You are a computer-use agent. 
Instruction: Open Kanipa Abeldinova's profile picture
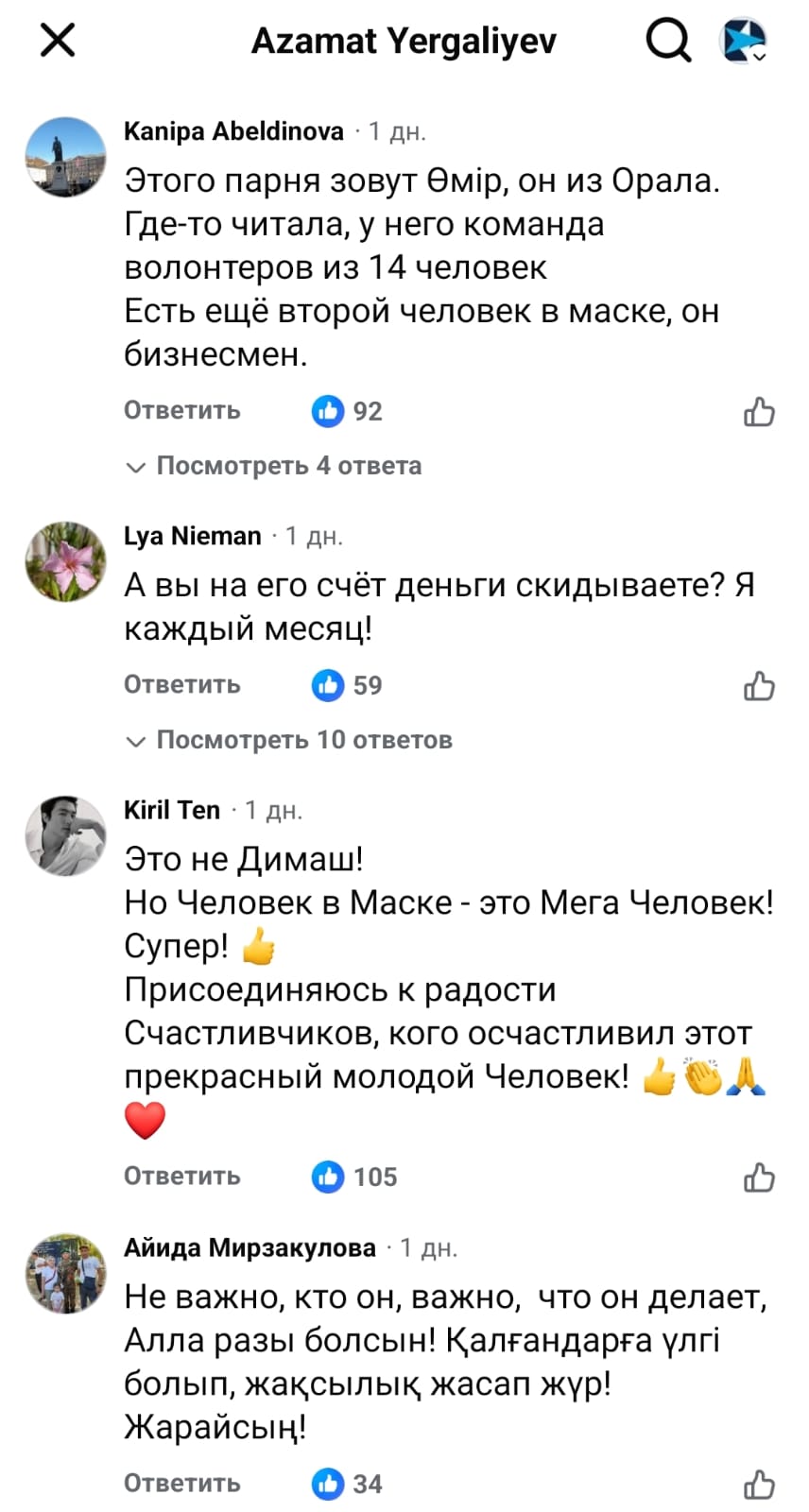coord(65,157)
